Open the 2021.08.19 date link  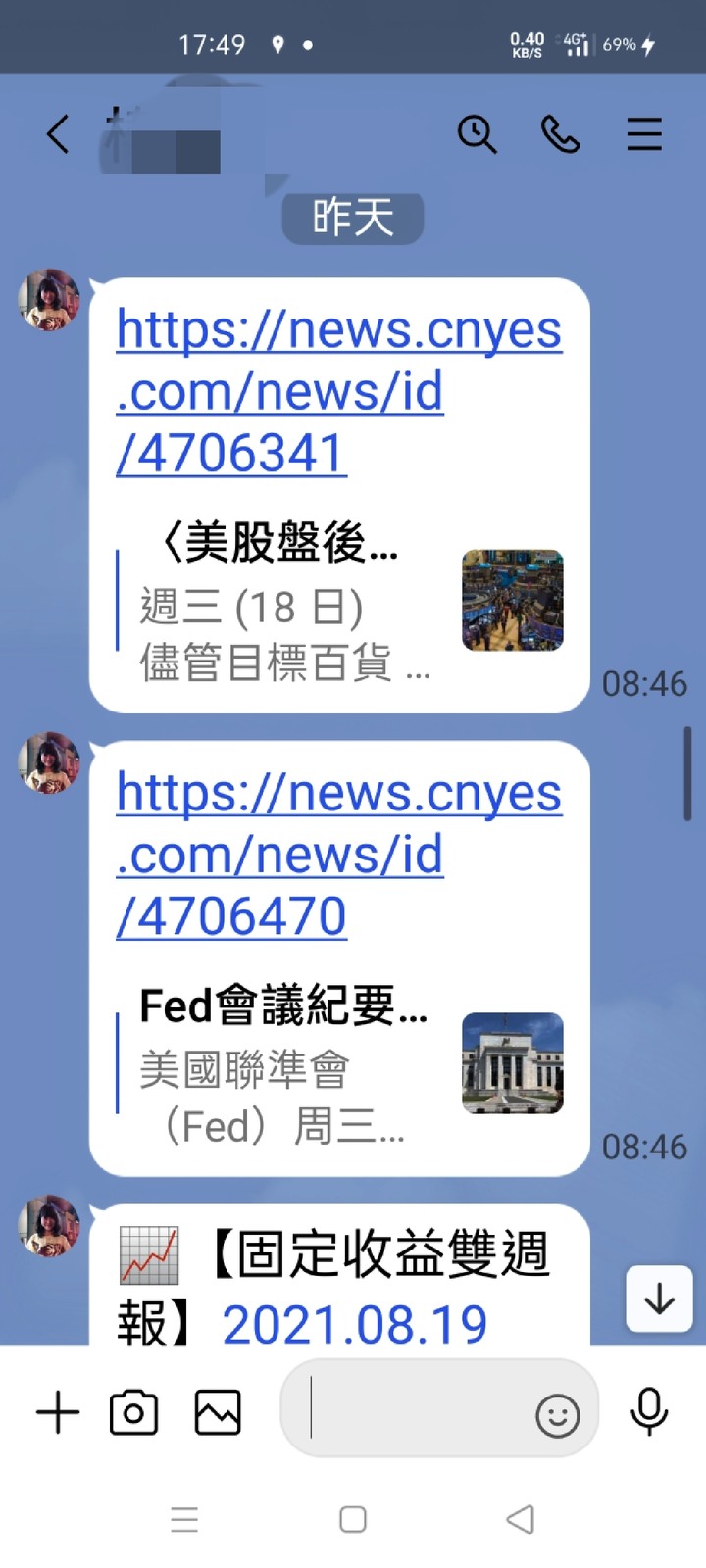click(355, 1325)
